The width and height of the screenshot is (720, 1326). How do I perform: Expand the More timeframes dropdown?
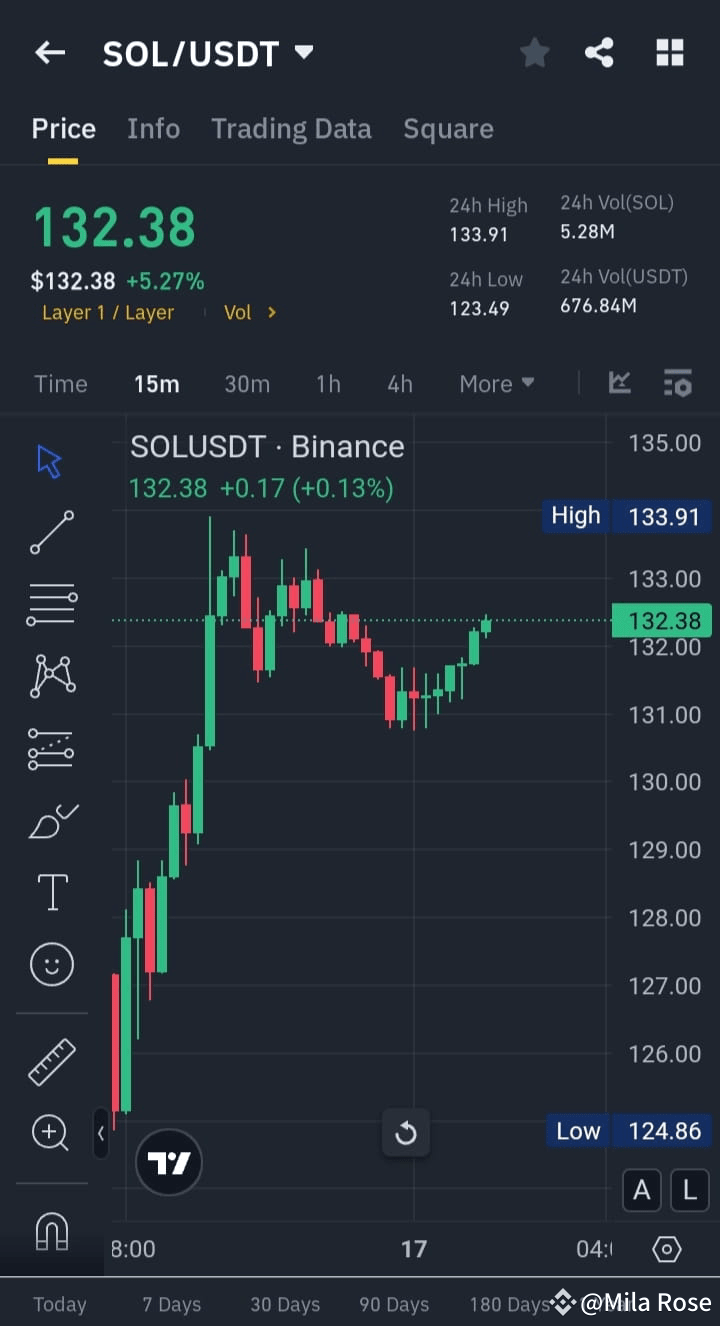(496, 383)
